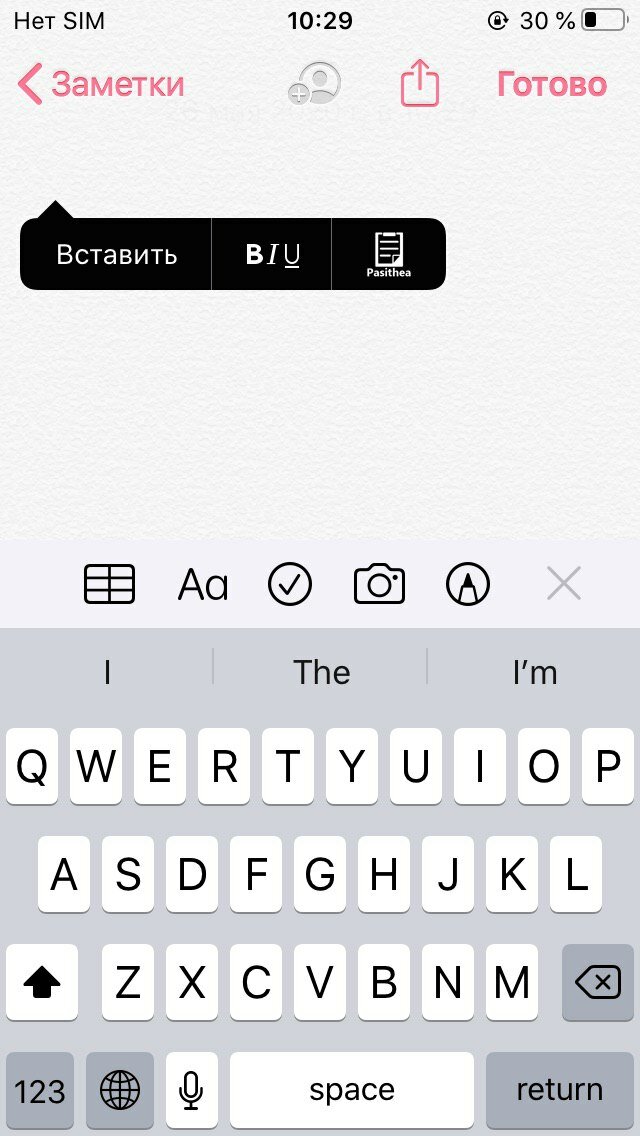Open the share sheet icon
This screenshot has height=1136, width=640.
[420, 83]
